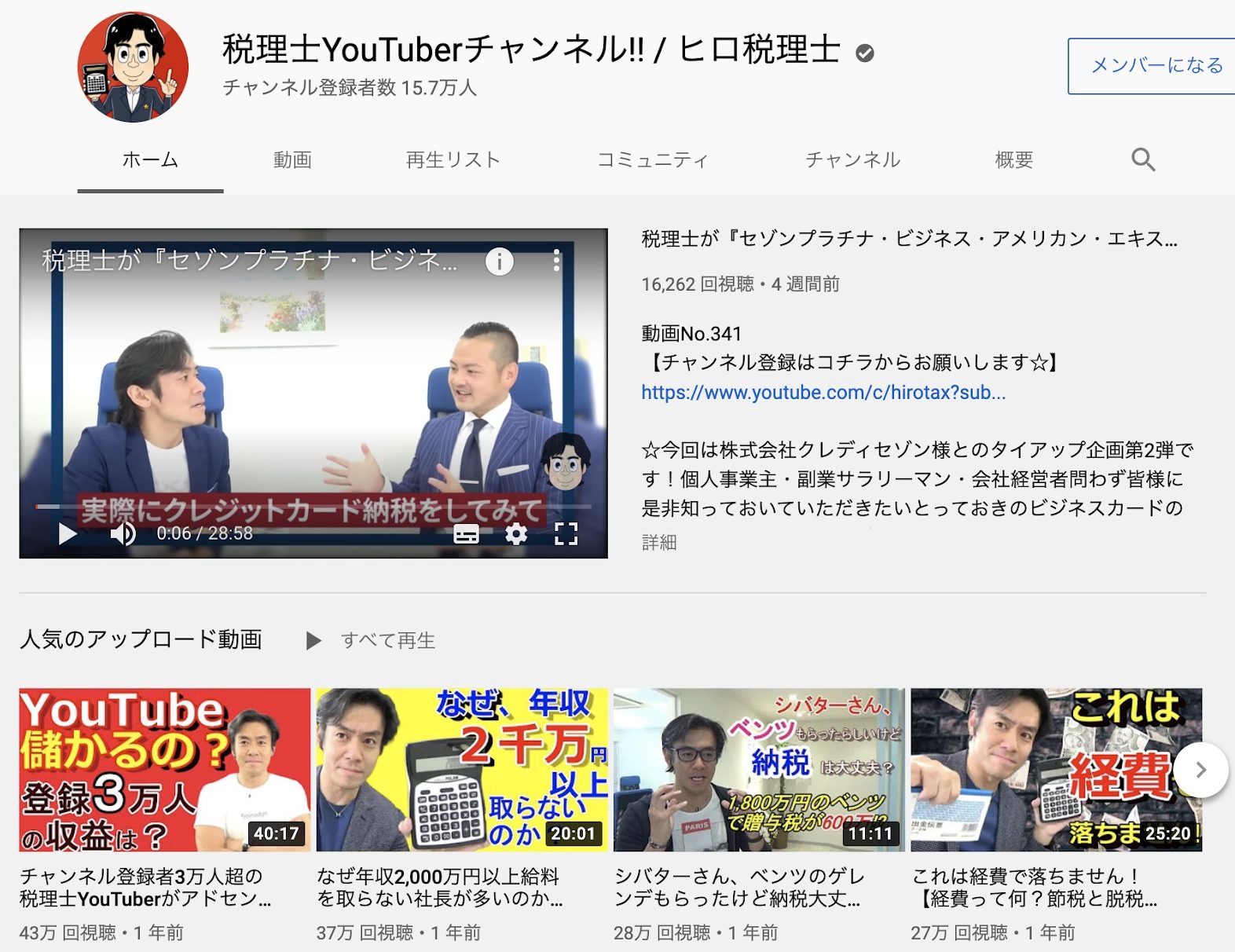1235x952 pixels.
Task: Open the player's settings gear
Action: pyautogui.click(x=516, y=534)
